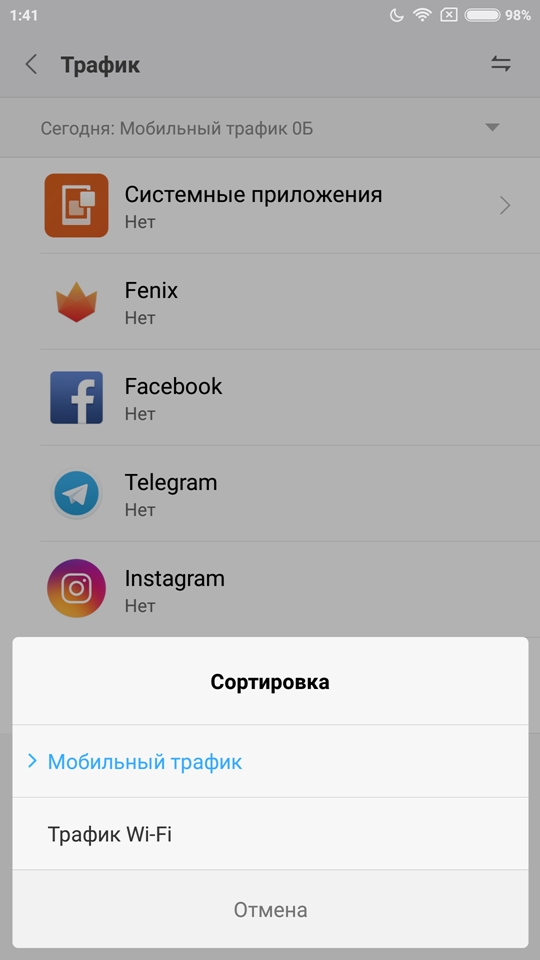Open the sort arrows icon
Screen dimensions: 540x960
[x=501, y=64]
